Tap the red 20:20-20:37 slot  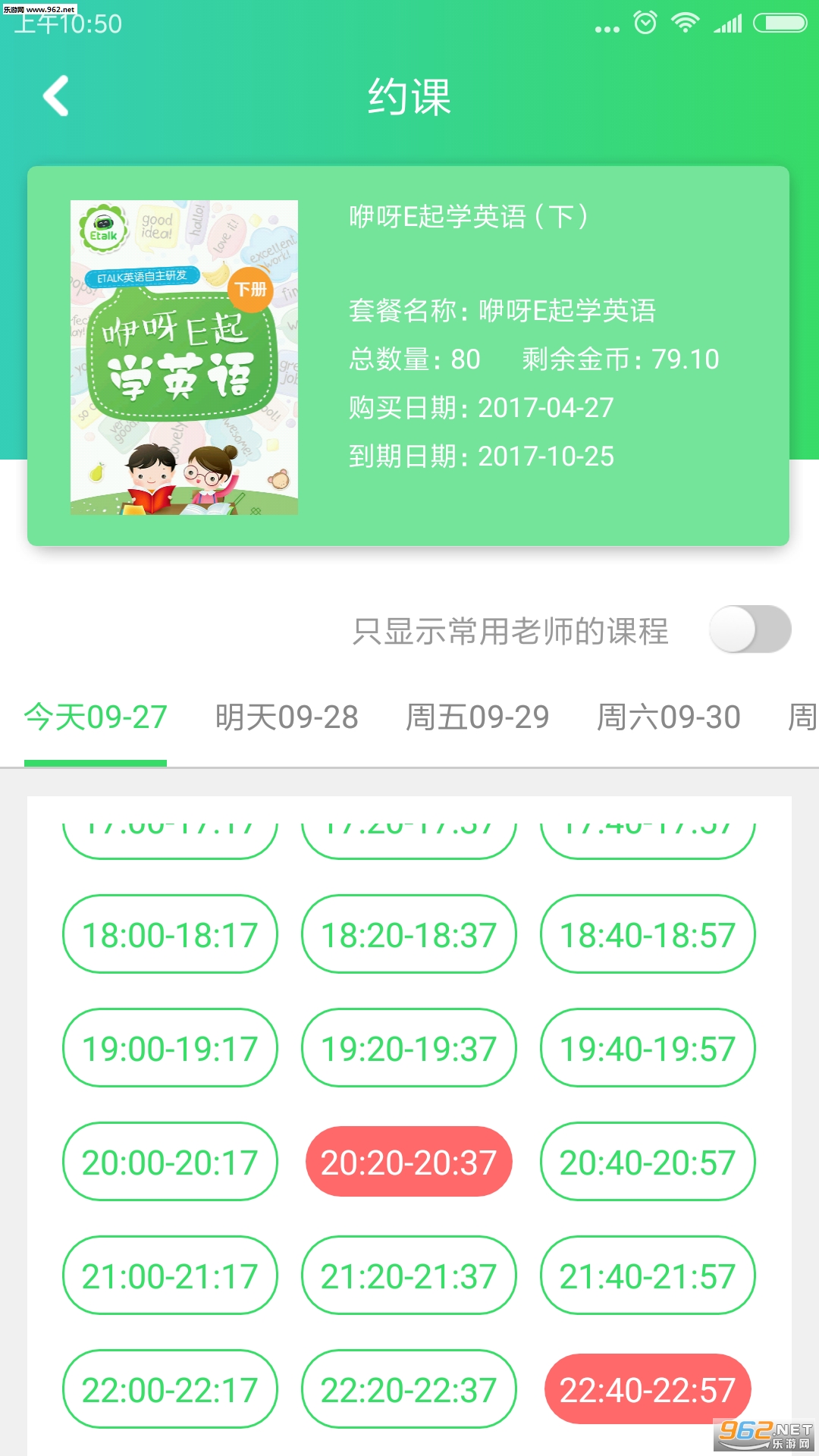coord(409,1162)
